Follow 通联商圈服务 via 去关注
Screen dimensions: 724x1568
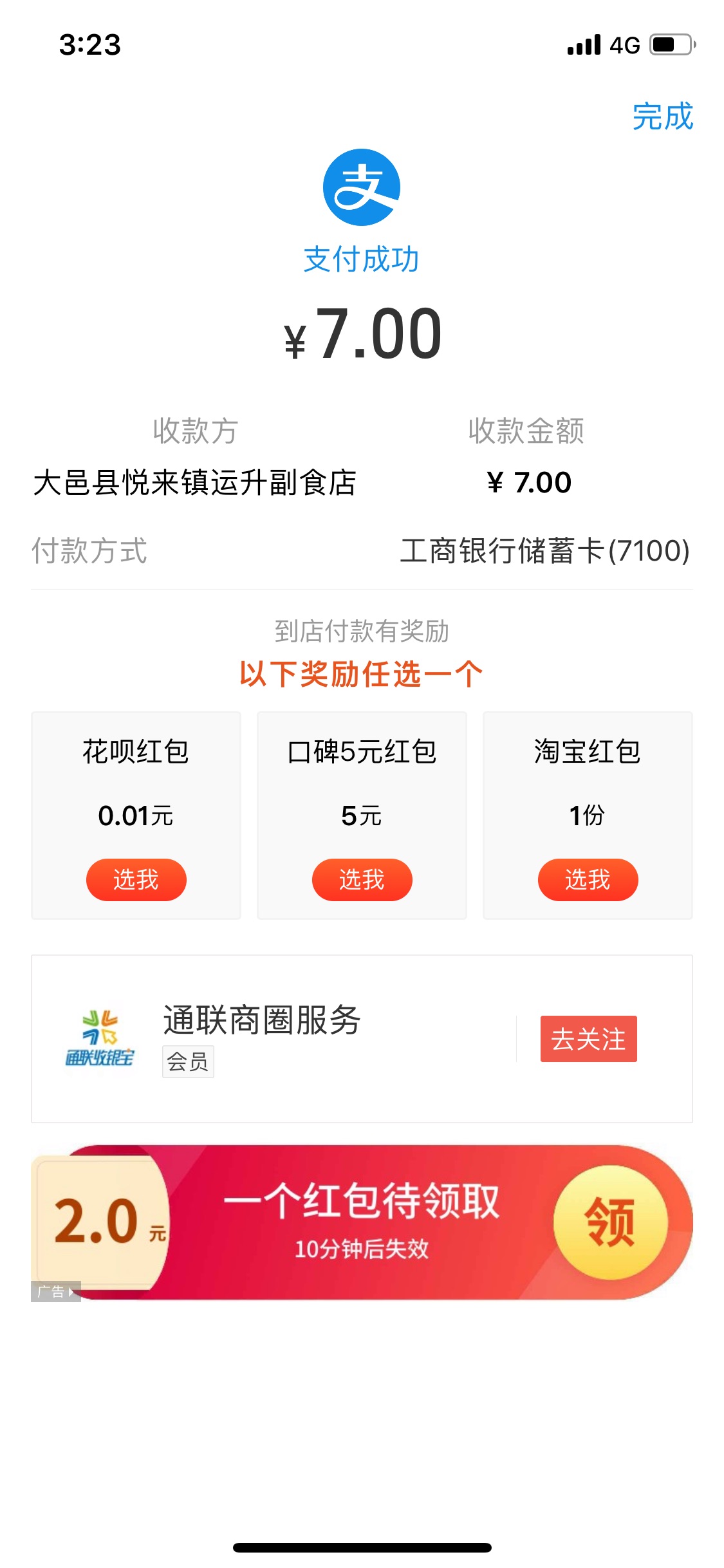pyautogui.click(x=588, y=1039)
